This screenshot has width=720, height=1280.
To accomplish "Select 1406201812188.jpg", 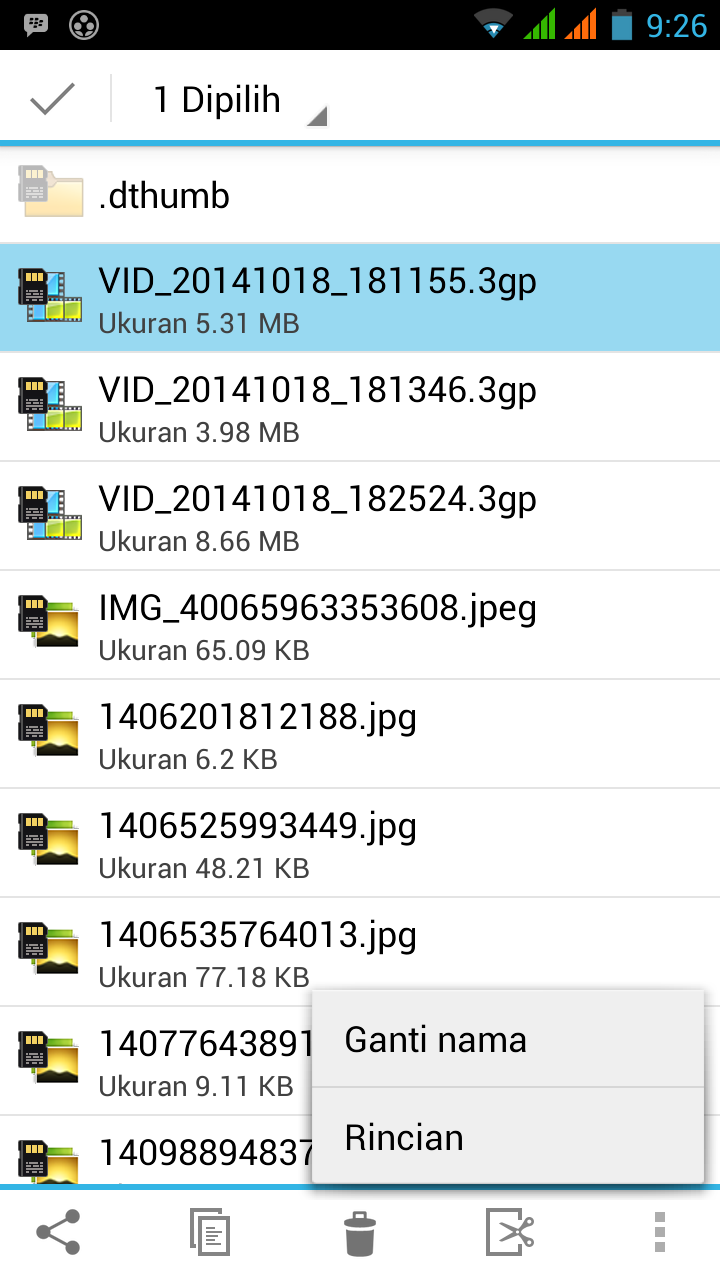I will [360, 734].
